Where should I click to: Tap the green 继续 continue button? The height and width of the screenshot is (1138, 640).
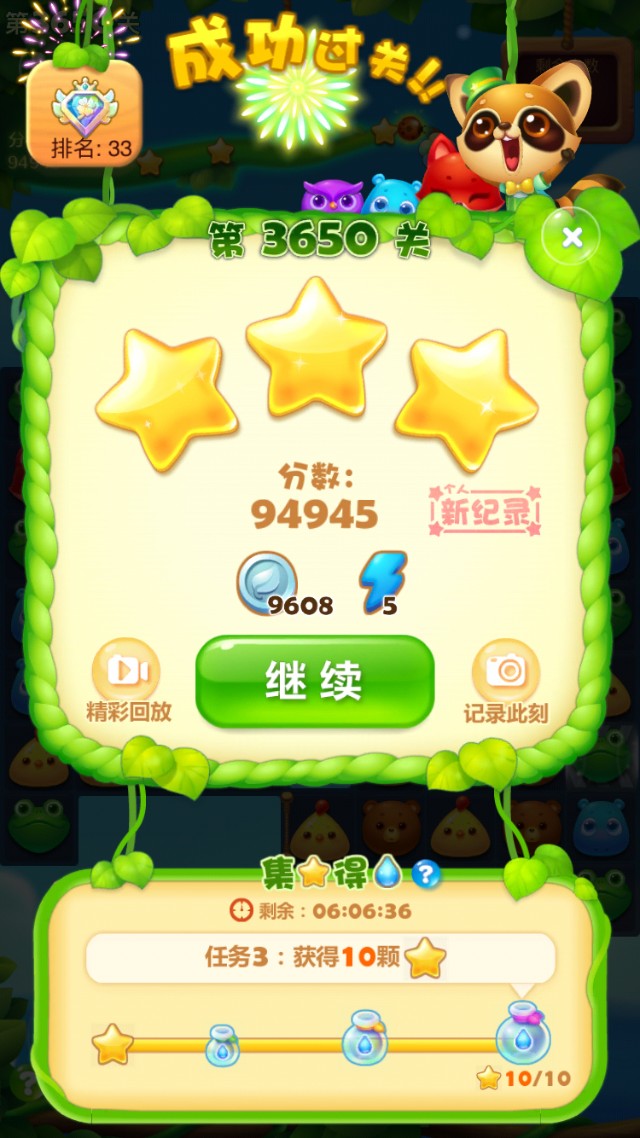click(x=314, y=681)
